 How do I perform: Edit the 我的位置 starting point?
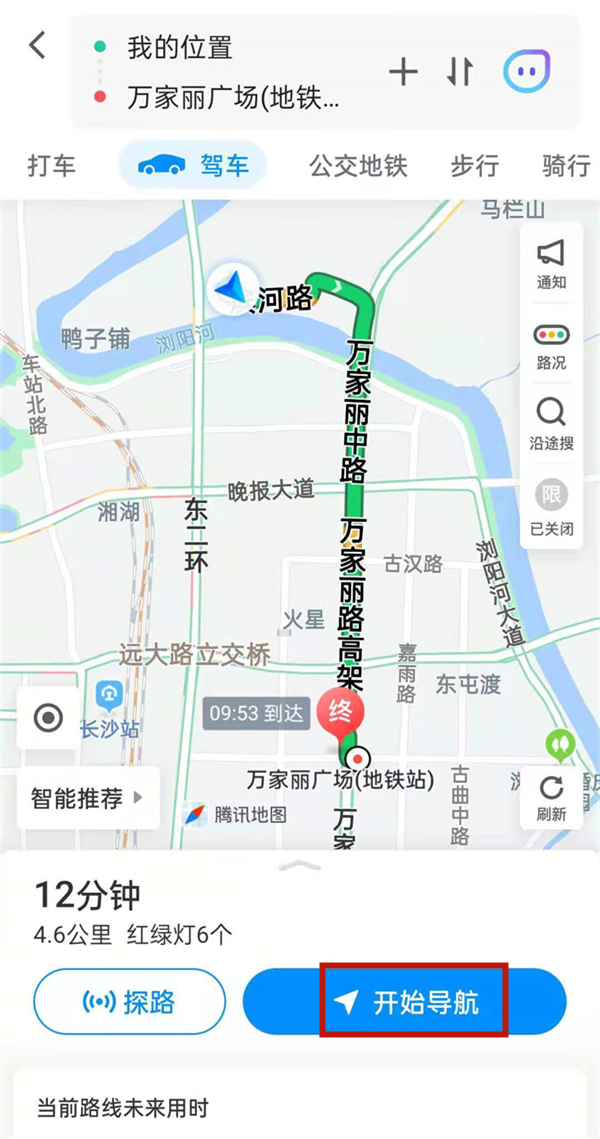pyautogui.click(x=180, y=46)
